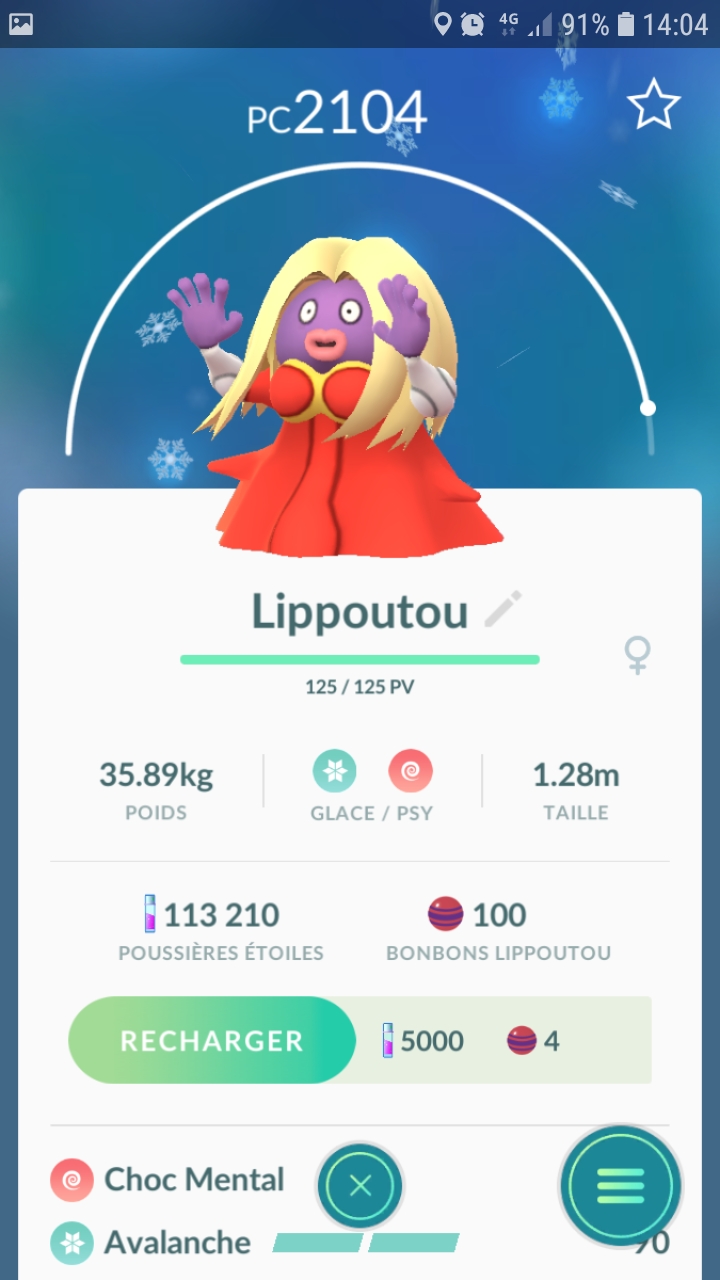Open the green hamburger menu button

(x=620, y=1186)
